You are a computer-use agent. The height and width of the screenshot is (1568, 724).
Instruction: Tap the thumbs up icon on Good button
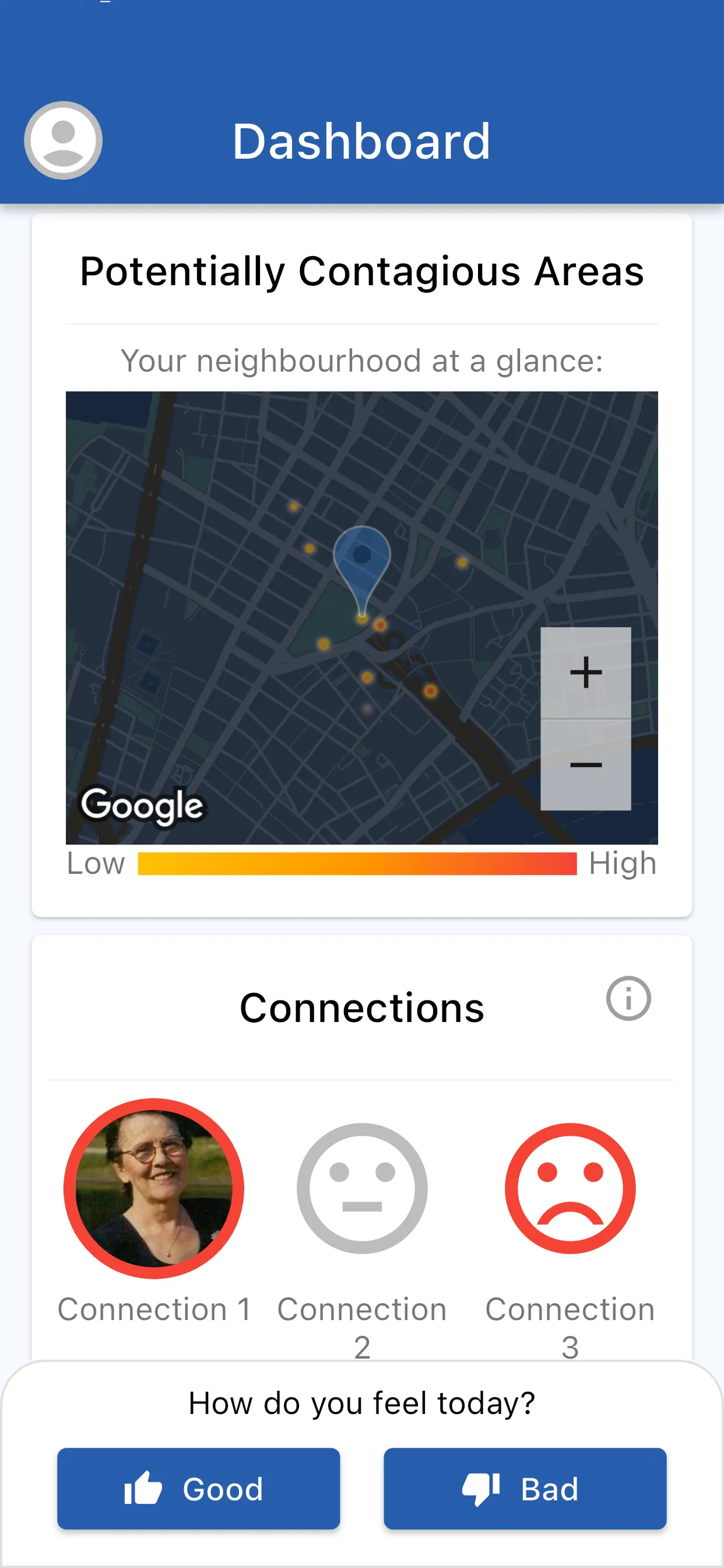pos(146,1488)
